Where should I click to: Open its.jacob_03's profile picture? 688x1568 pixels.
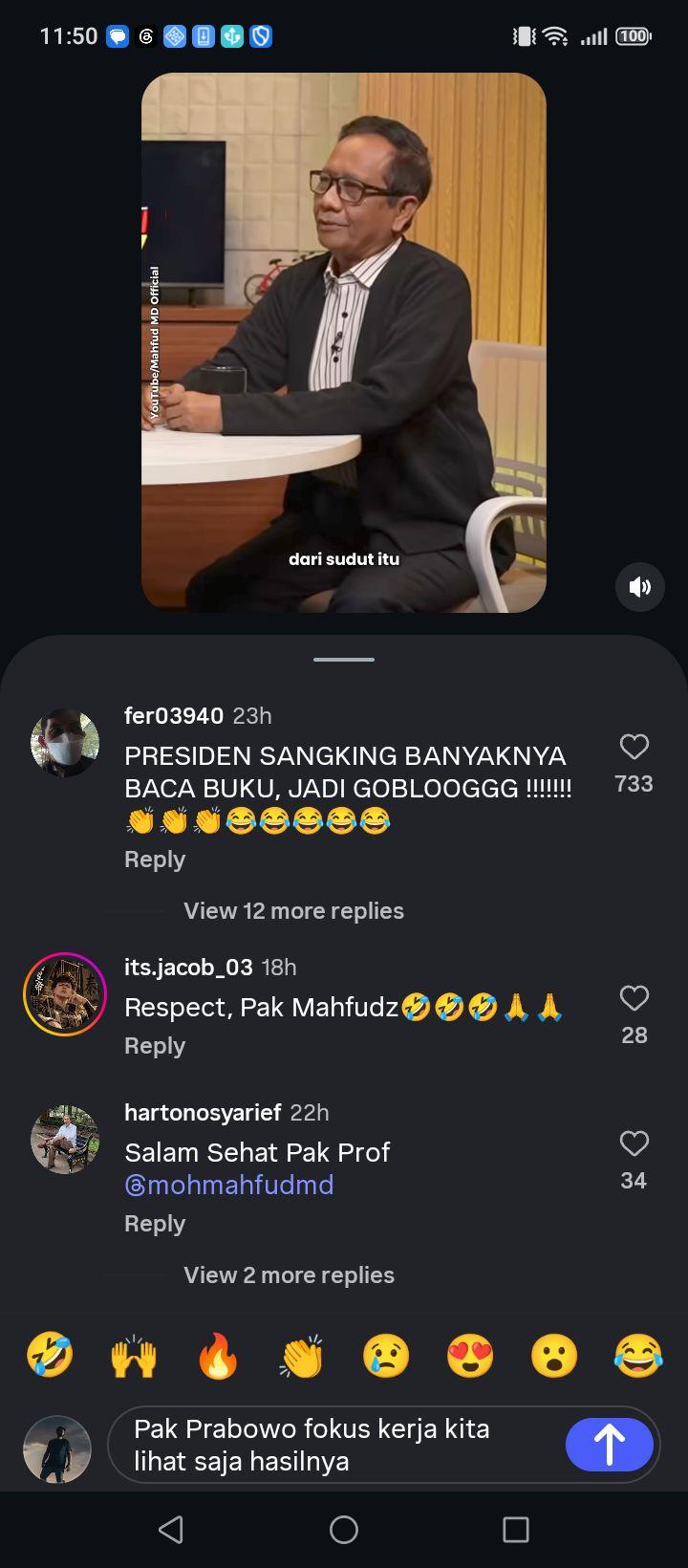pos(65,994)
